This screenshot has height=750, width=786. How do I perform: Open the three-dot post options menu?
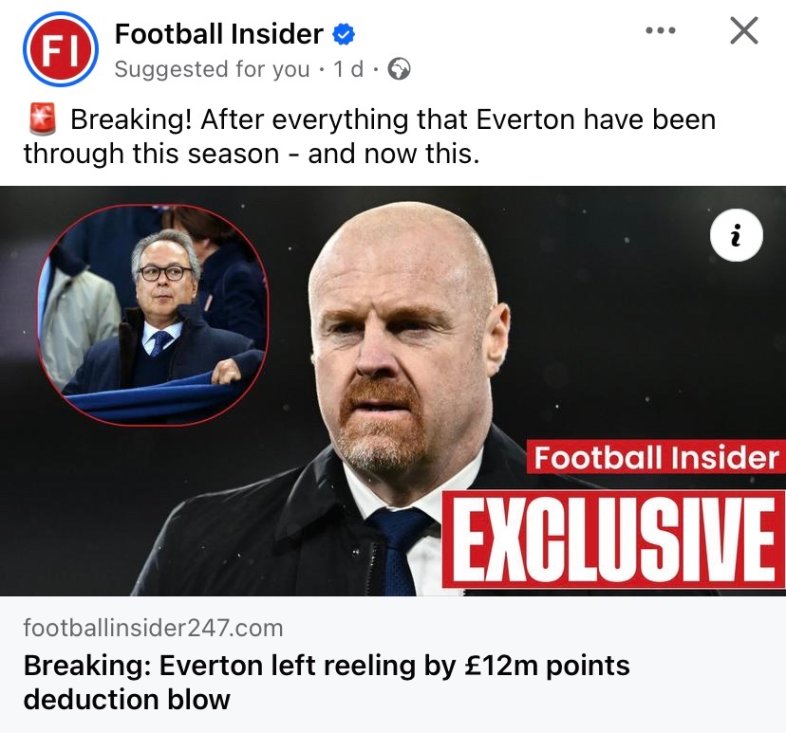click(x=660, y=32)
